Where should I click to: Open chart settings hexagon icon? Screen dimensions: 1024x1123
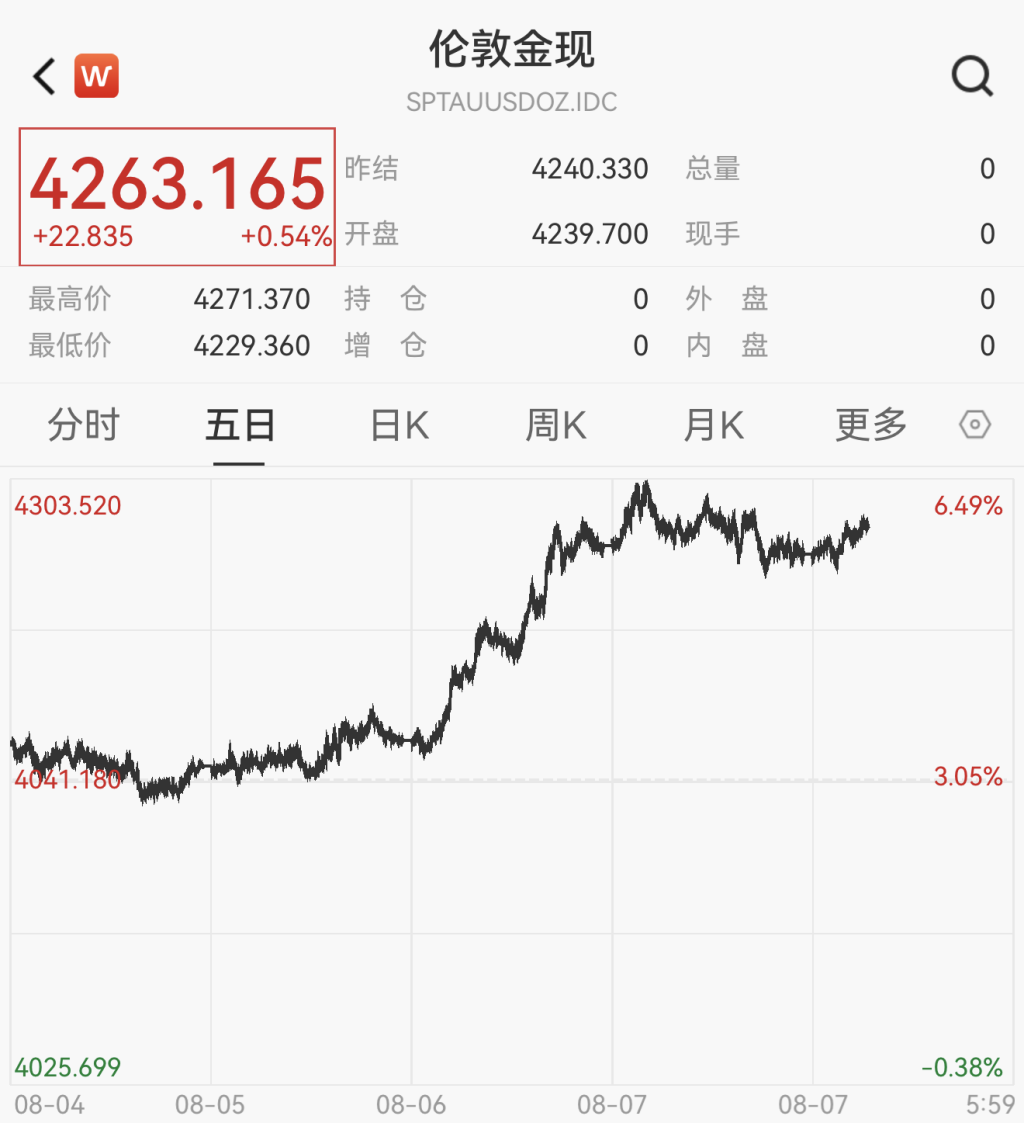[975, 425]
